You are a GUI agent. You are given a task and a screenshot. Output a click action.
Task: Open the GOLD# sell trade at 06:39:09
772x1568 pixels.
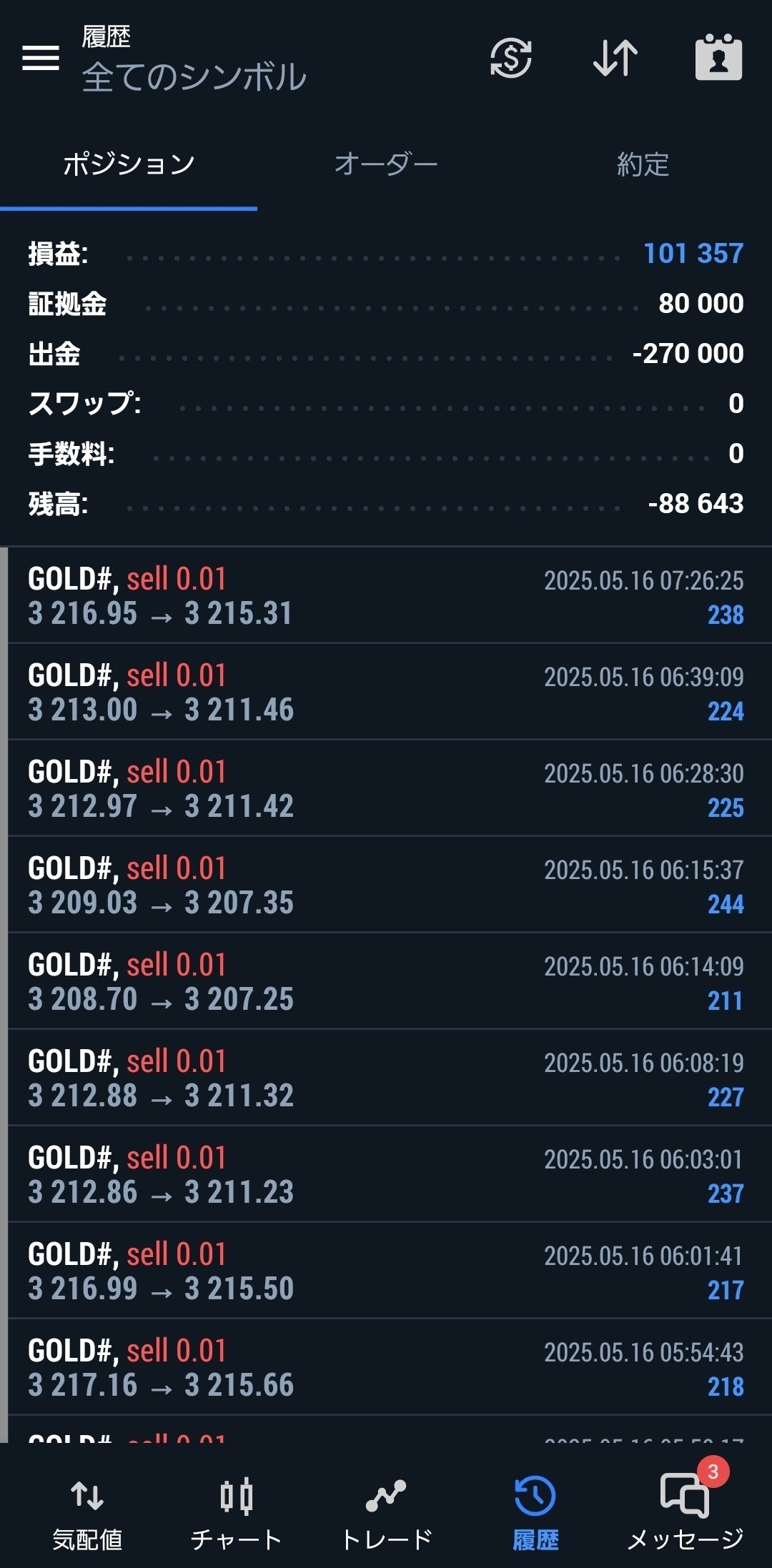(386, 693)
